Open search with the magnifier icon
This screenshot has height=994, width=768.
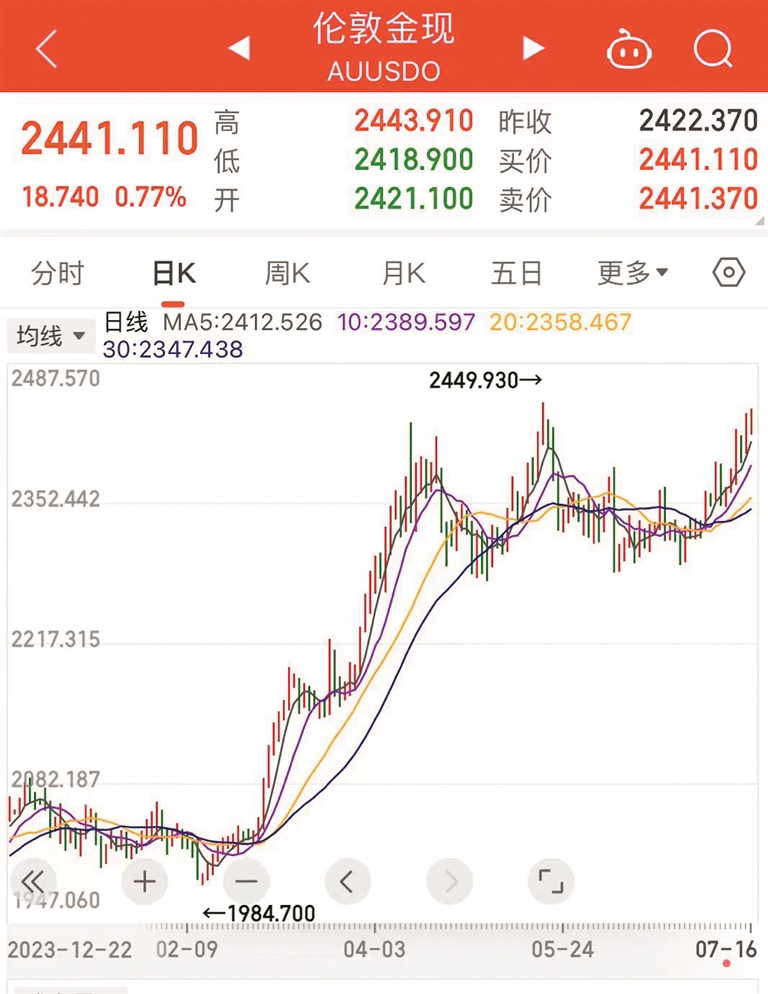click(712, 46)
